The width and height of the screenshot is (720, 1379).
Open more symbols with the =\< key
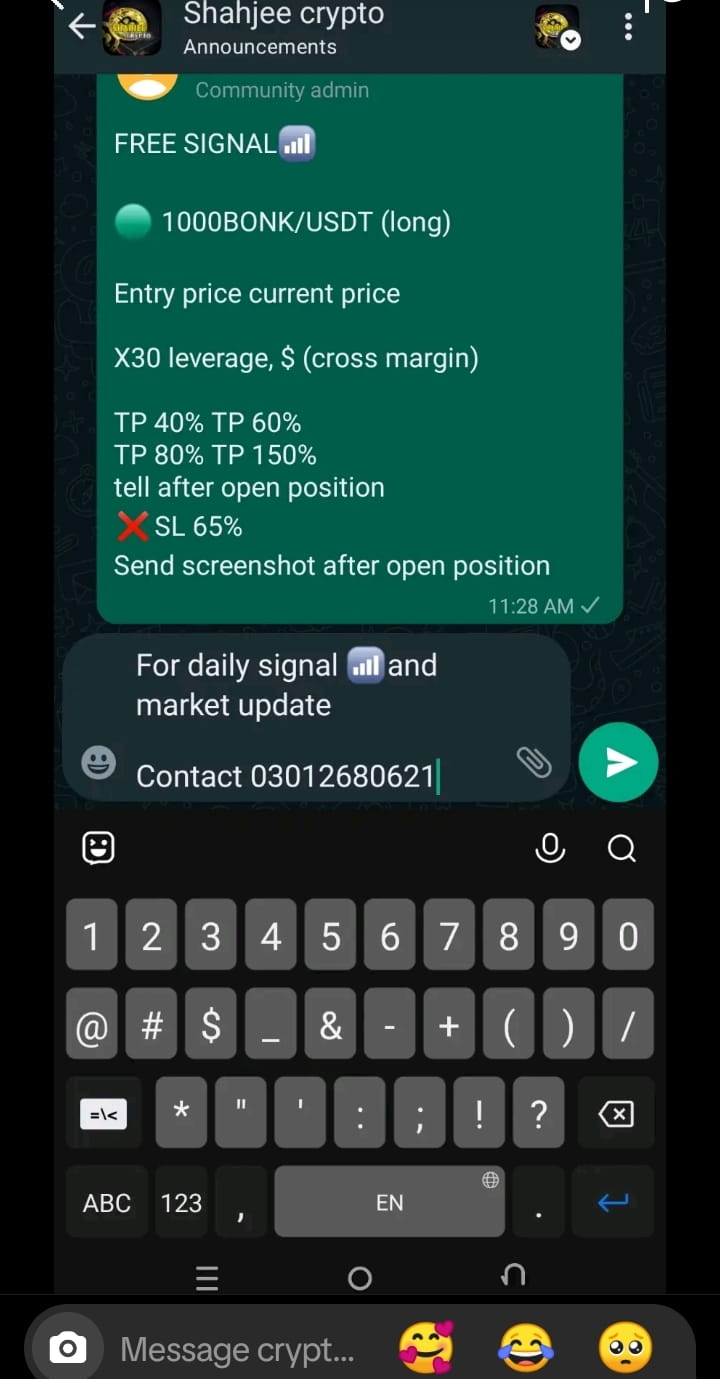[x=104, y=1112]
